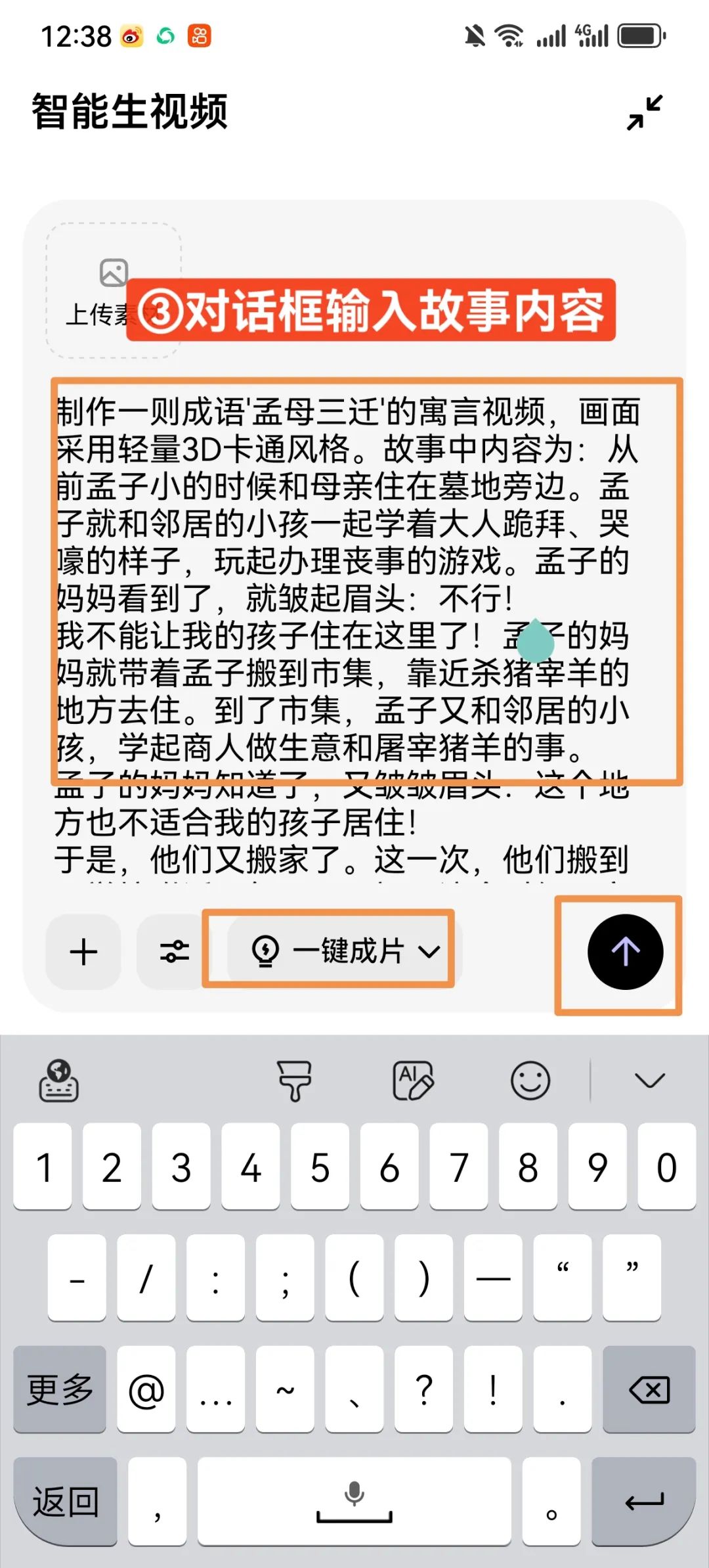The image size is (709, 1568).
Task: Tap the 更多 symbols key
Action: coord(60,1389)
